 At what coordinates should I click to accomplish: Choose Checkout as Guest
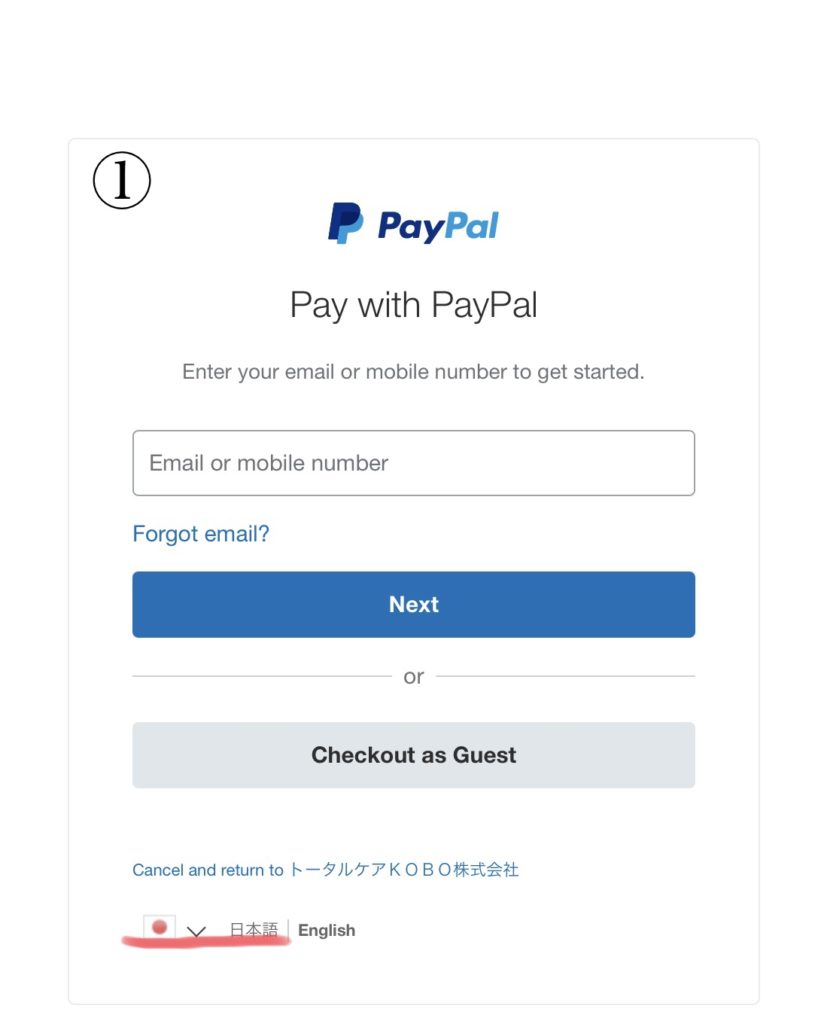tap(413, 755)
